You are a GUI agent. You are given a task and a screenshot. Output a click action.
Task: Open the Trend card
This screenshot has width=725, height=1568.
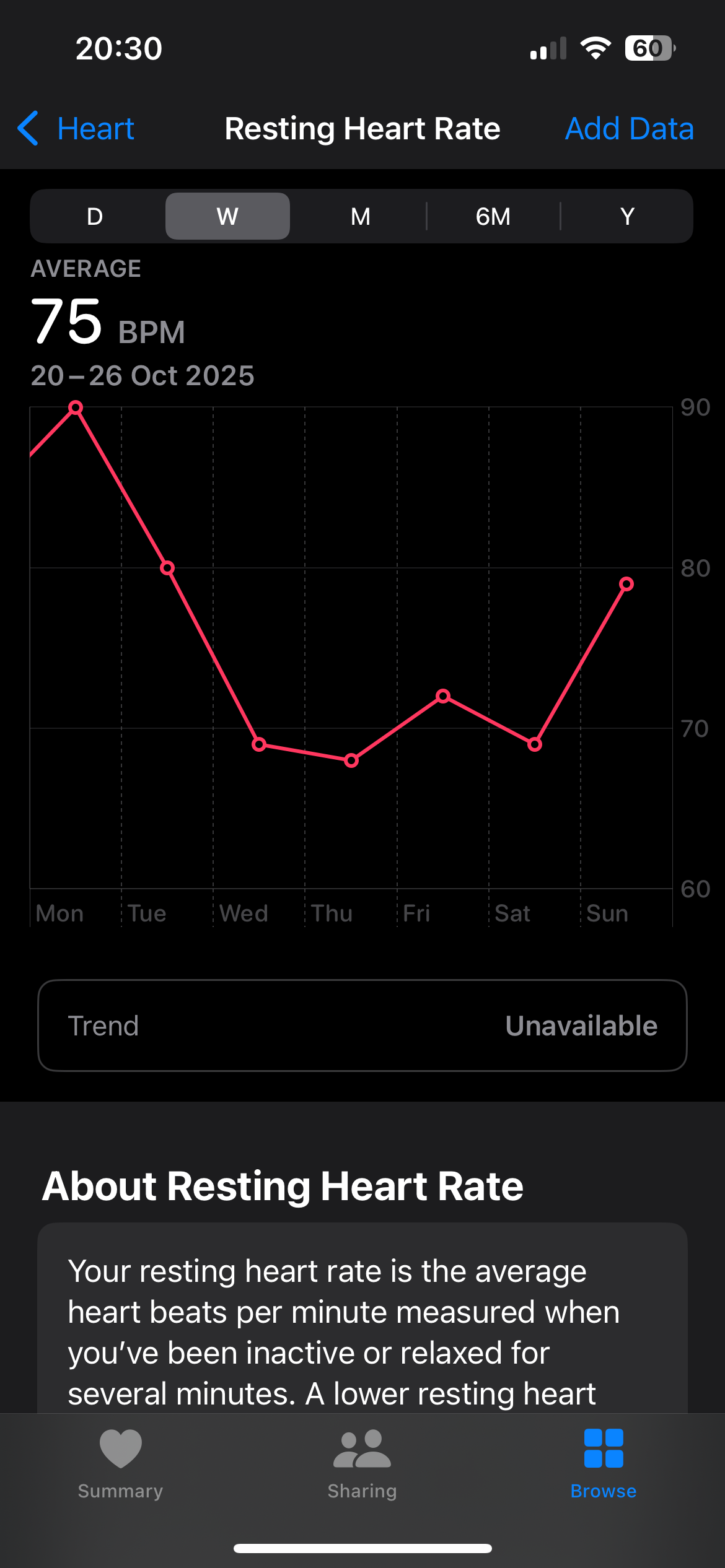[x=362, y=1026]
